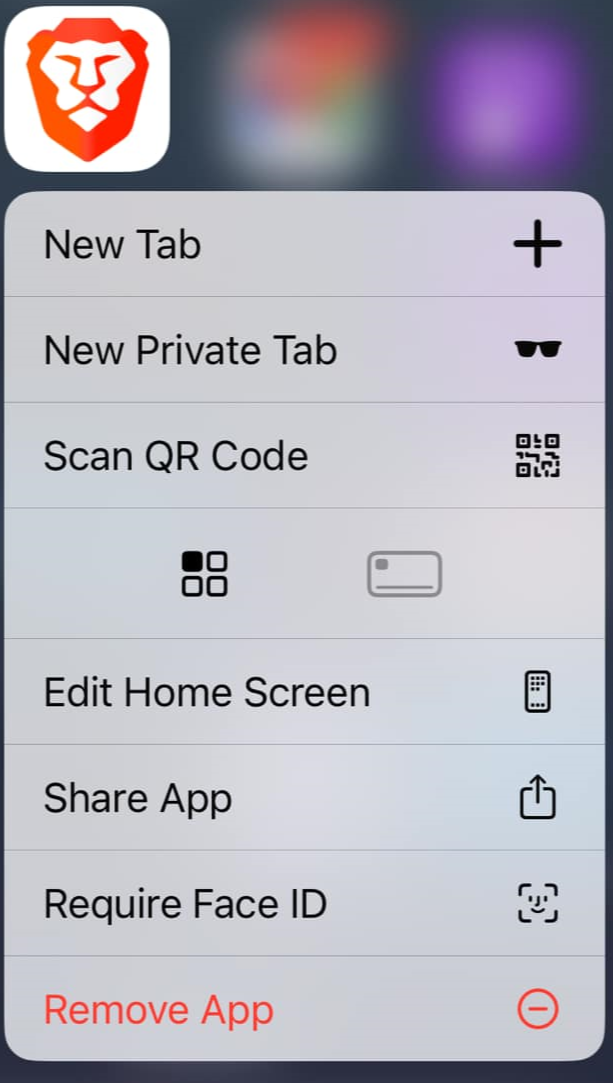This screenshot has width=613, height=1083.
Task: Tap Remove App
Action: point(304,1009)
